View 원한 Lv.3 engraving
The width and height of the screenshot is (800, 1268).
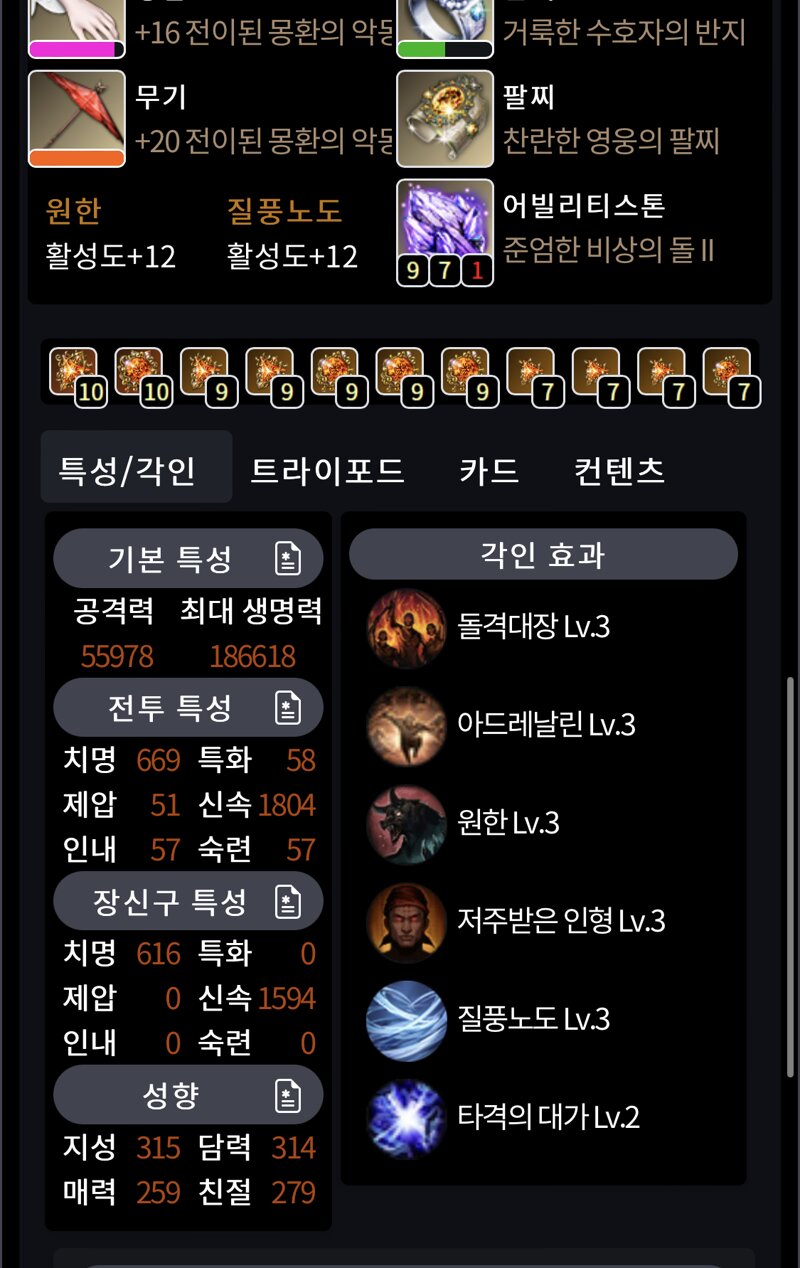(406, 824)
